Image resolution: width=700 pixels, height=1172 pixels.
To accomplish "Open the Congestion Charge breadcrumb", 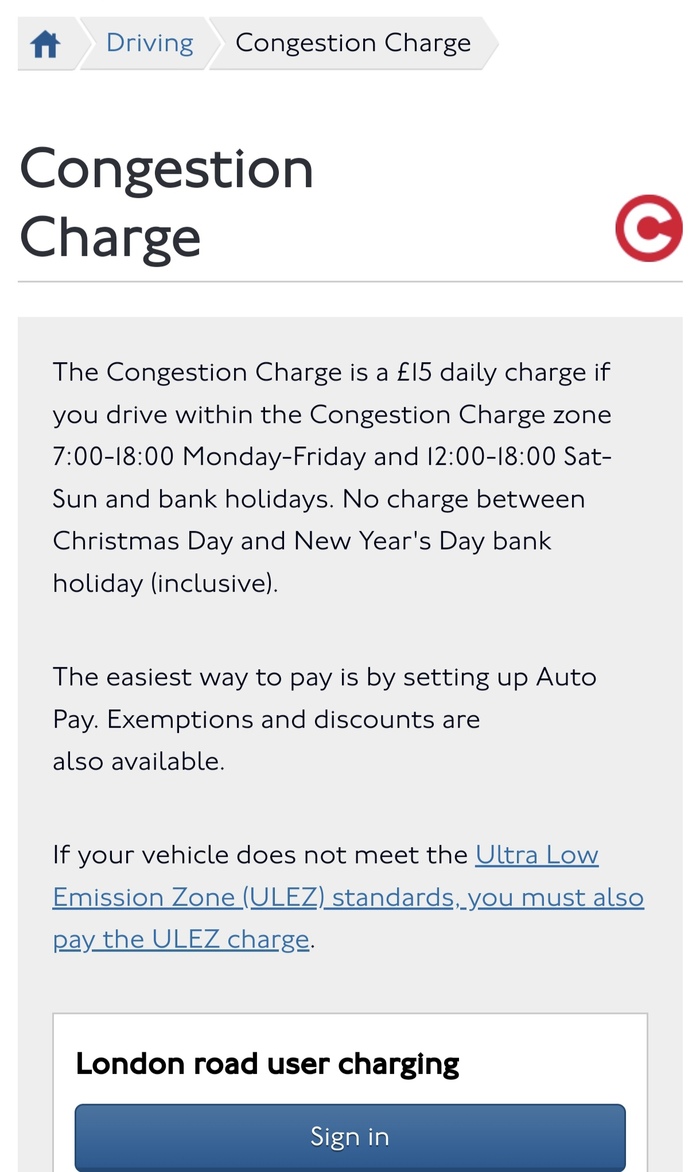I will point(352,44).
